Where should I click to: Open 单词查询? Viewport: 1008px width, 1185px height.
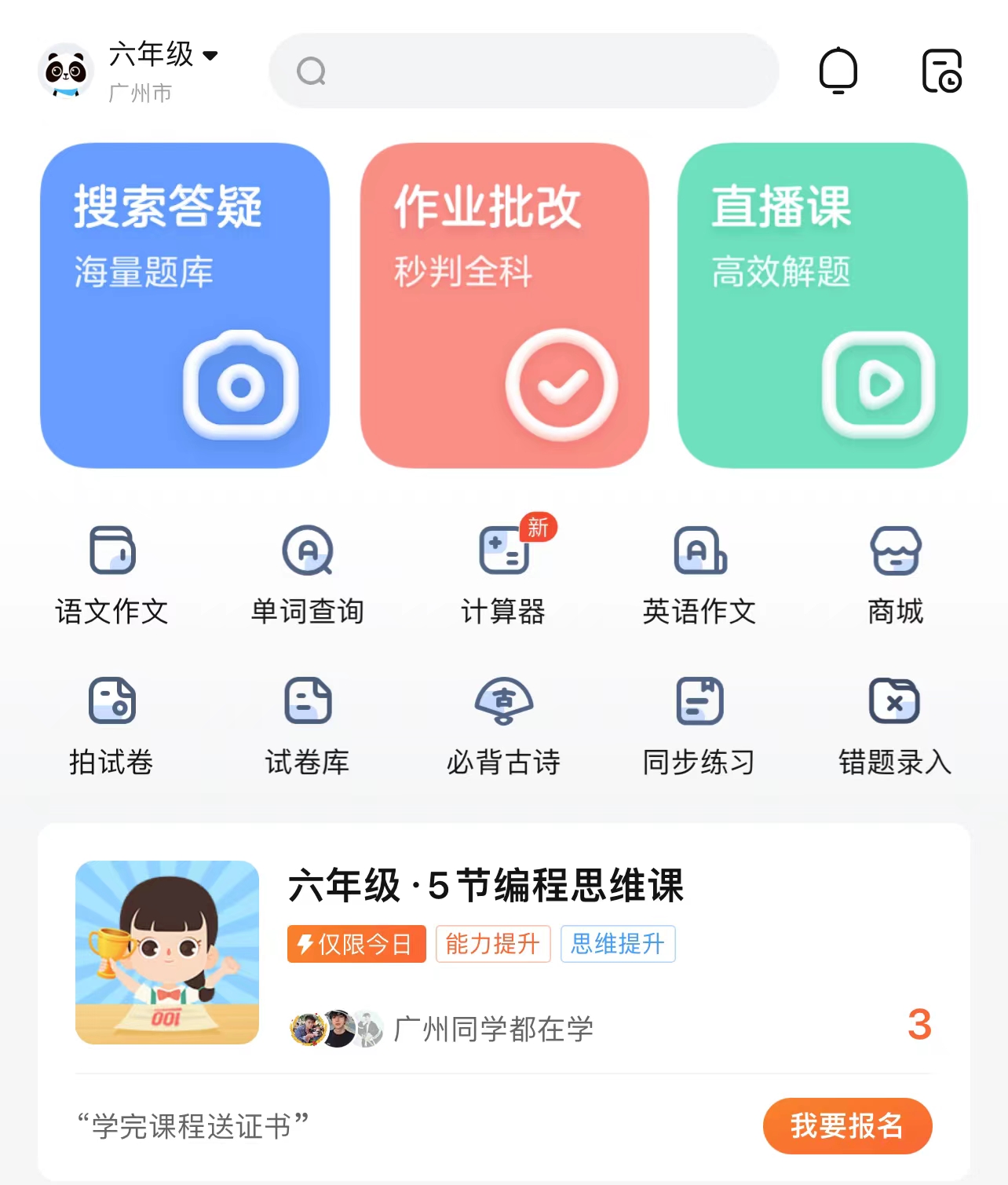tap(308, 575)
